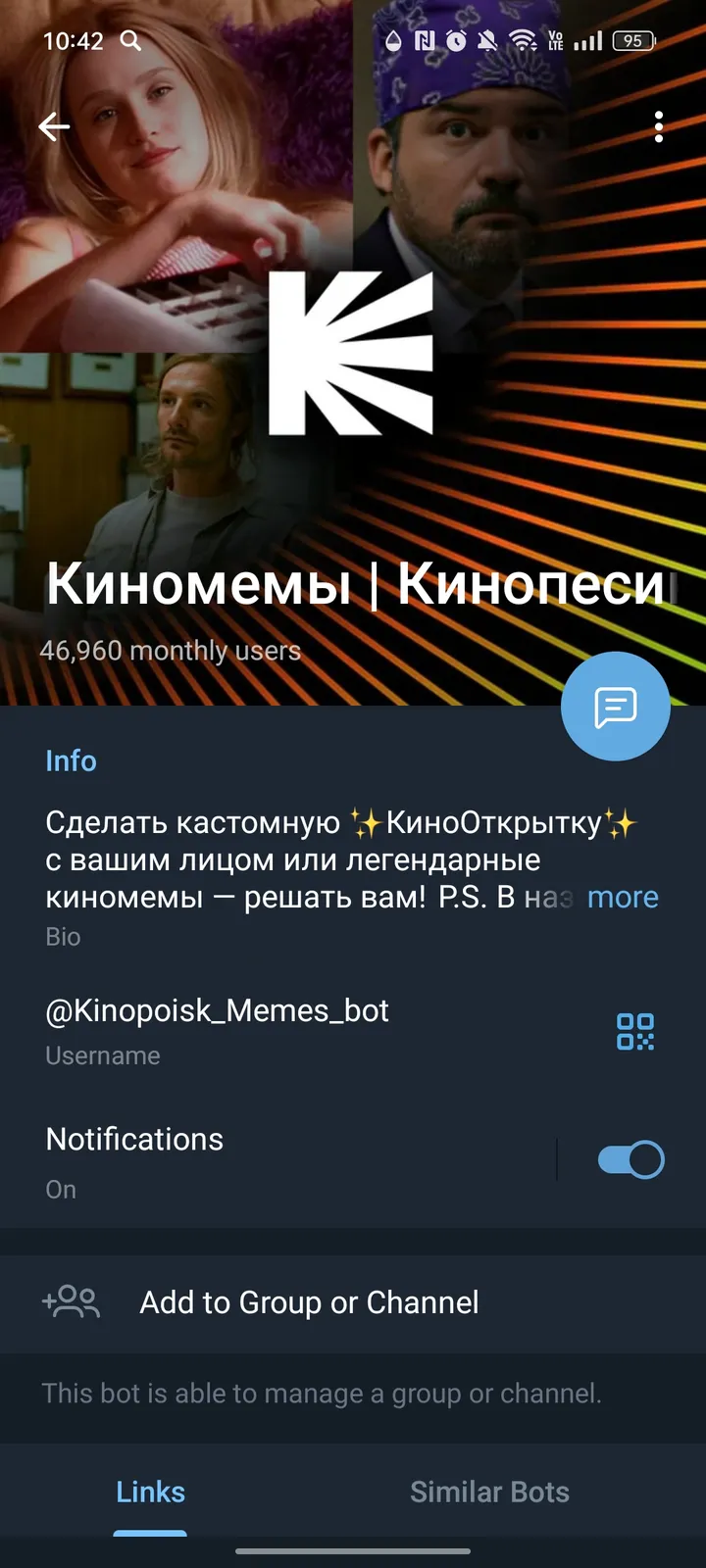Switch to the Similar Bots tab
The width and height of the screenshot is (706, 1568).
pyautogui.click(x=488, y=1492)
